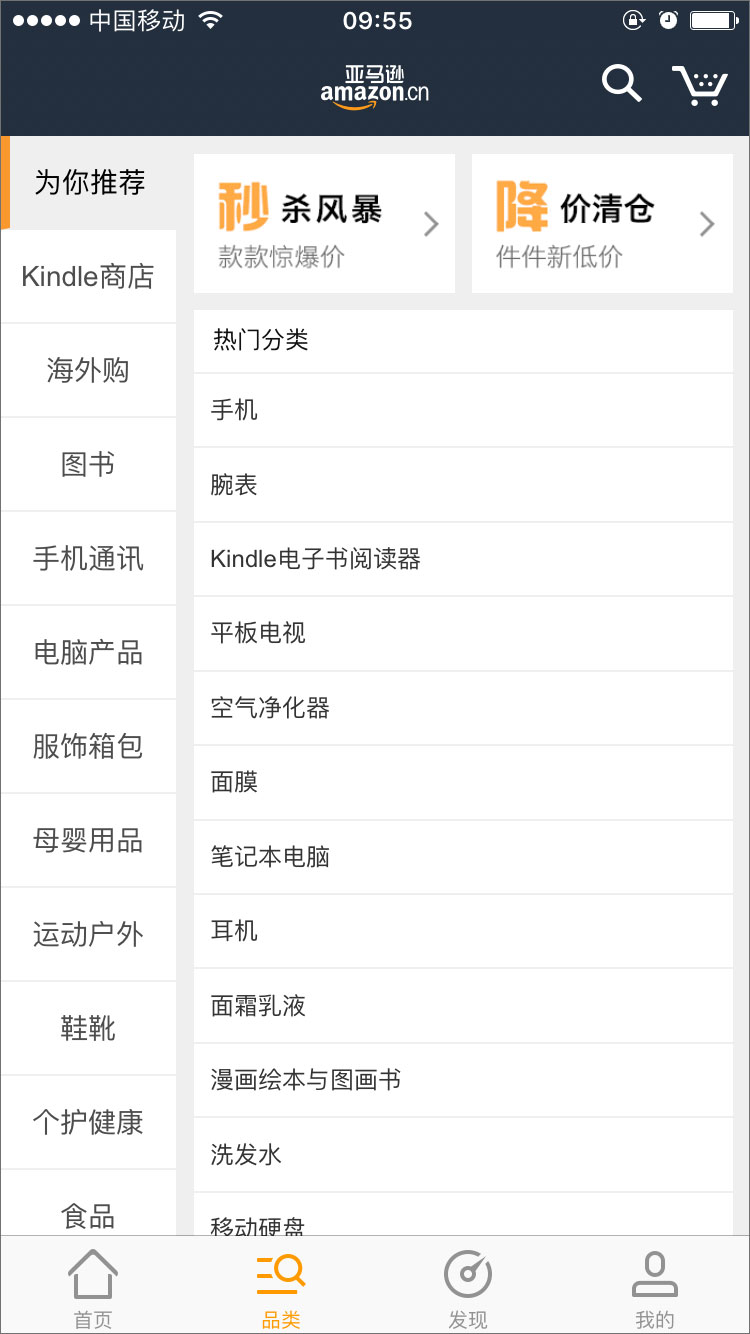The width and height of the screenshot is (750, 1334).
Task: Open the 秒杀风暴 deals card
Action: (x=324, y=224)
